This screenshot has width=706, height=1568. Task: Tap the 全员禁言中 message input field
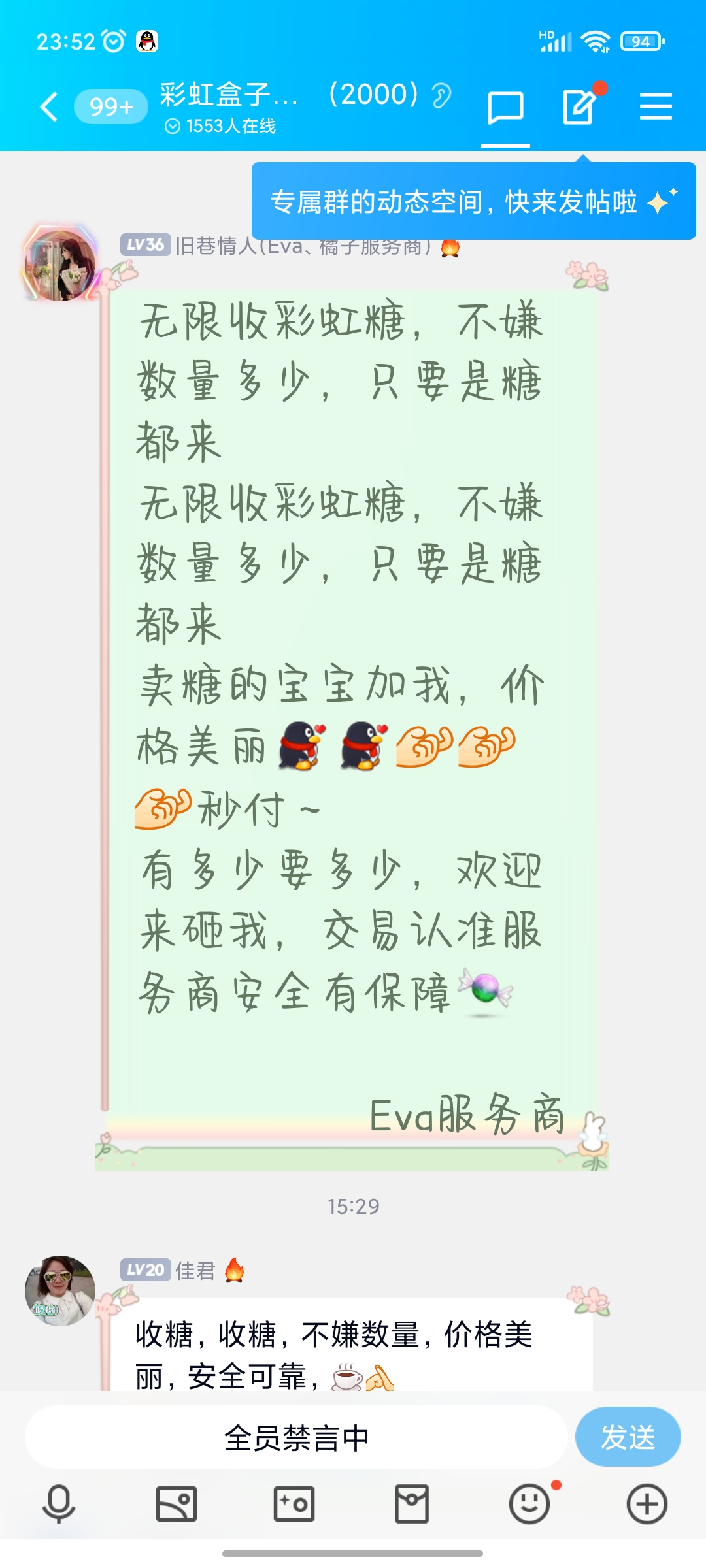pyautogui.click(x=296, y=1437)
